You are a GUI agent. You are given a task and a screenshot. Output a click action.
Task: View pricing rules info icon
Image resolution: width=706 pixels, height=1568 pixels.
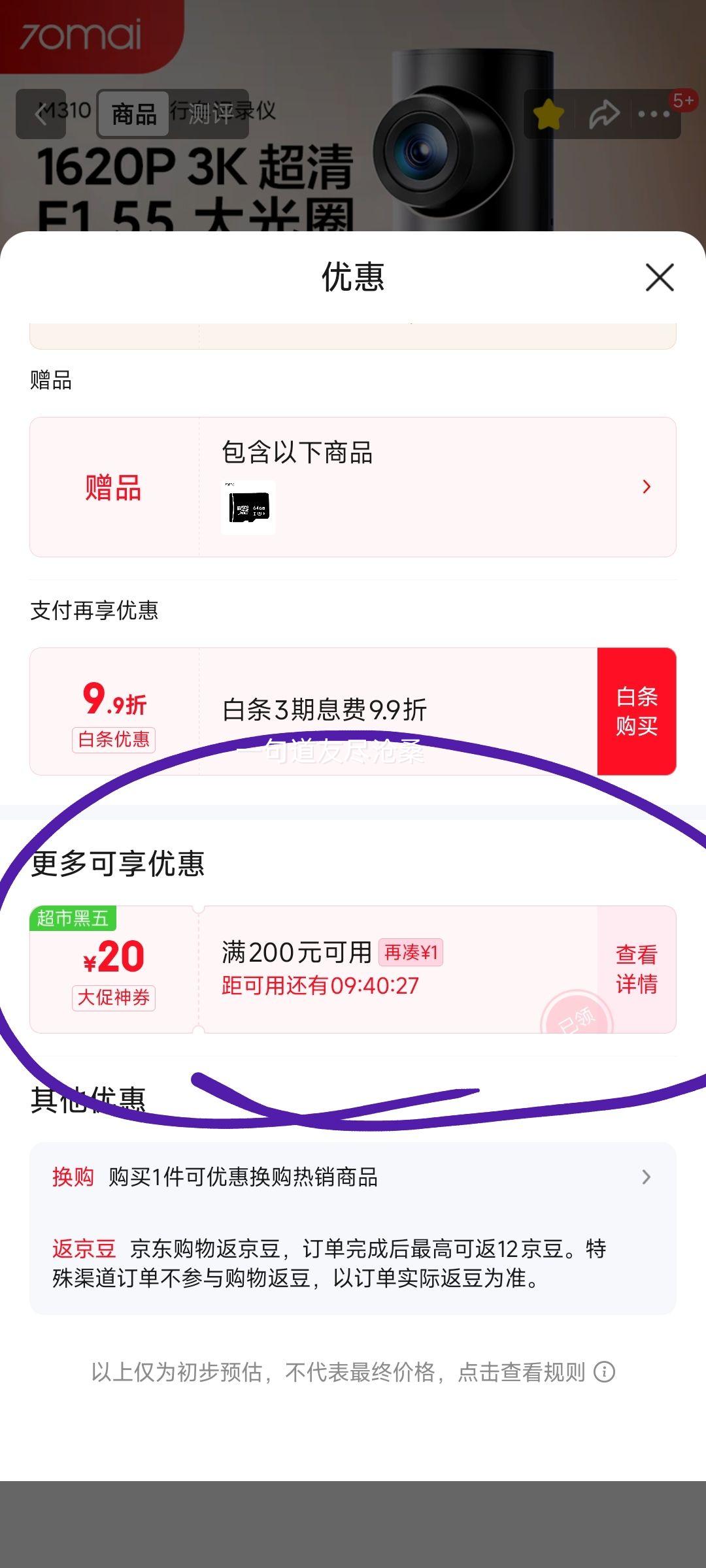click(604, 1371)
